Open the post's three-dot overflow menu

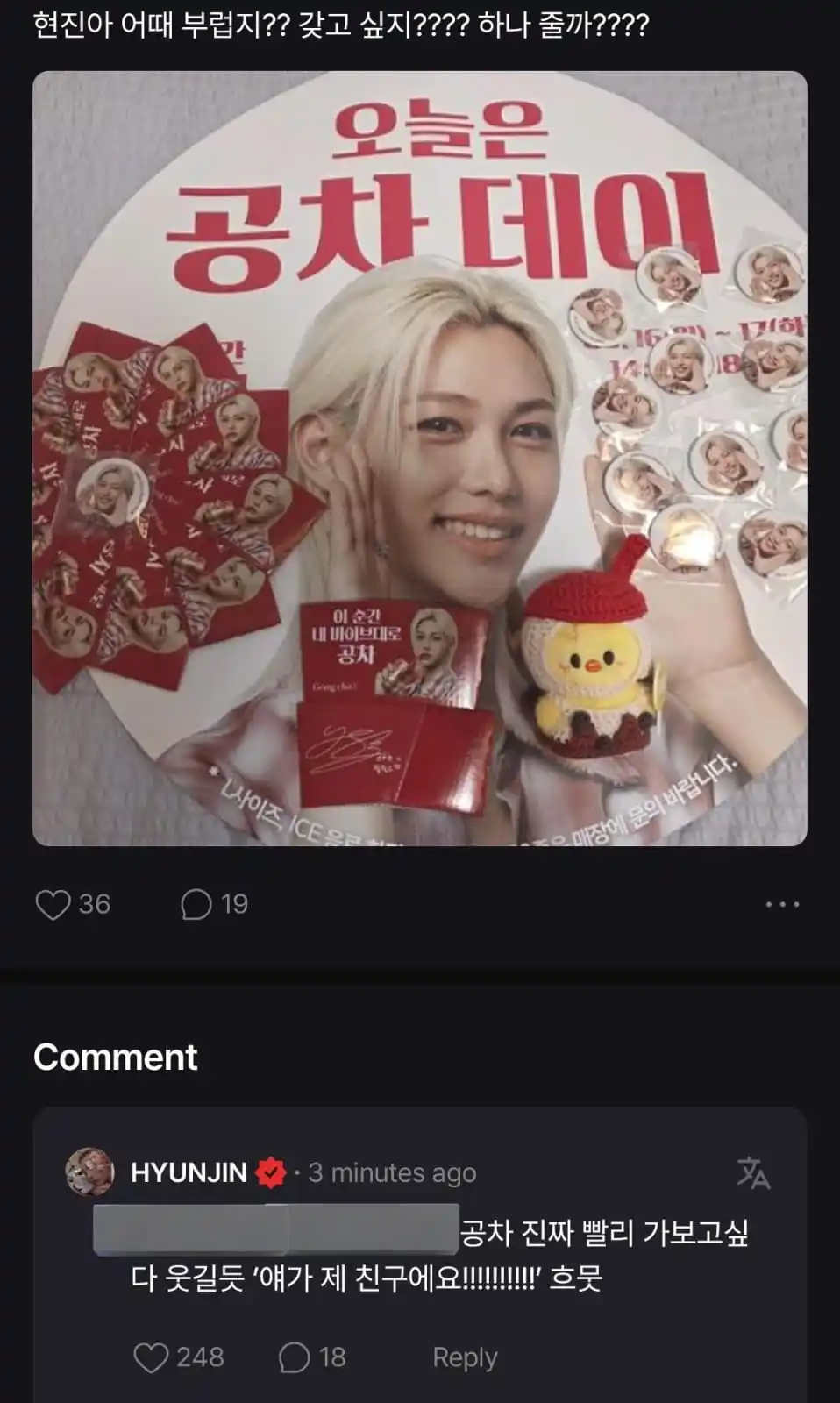pos(781,904)
